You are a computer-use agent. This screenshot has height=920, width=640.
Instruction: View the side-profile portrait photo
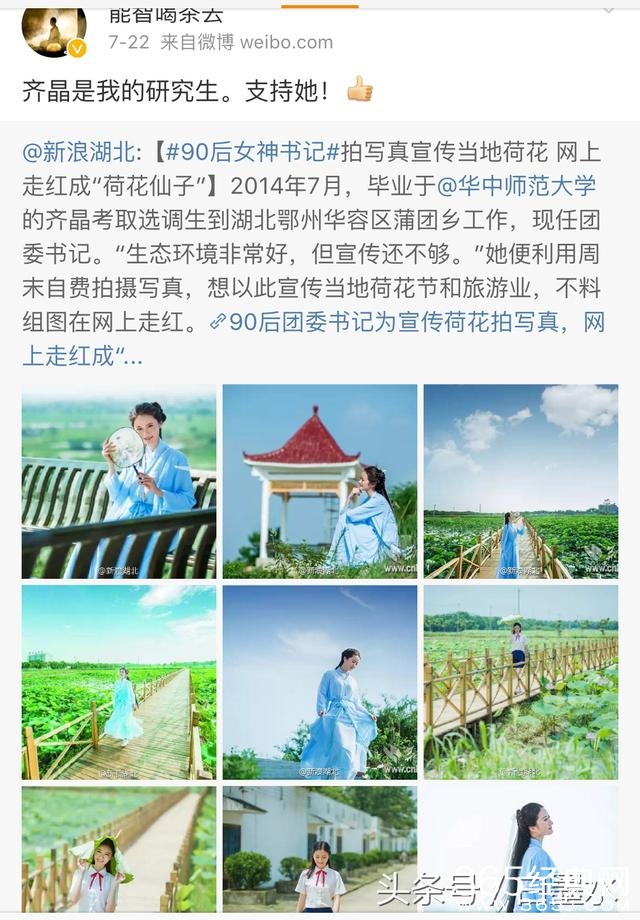pyautogui.click(x=521, y=850)
